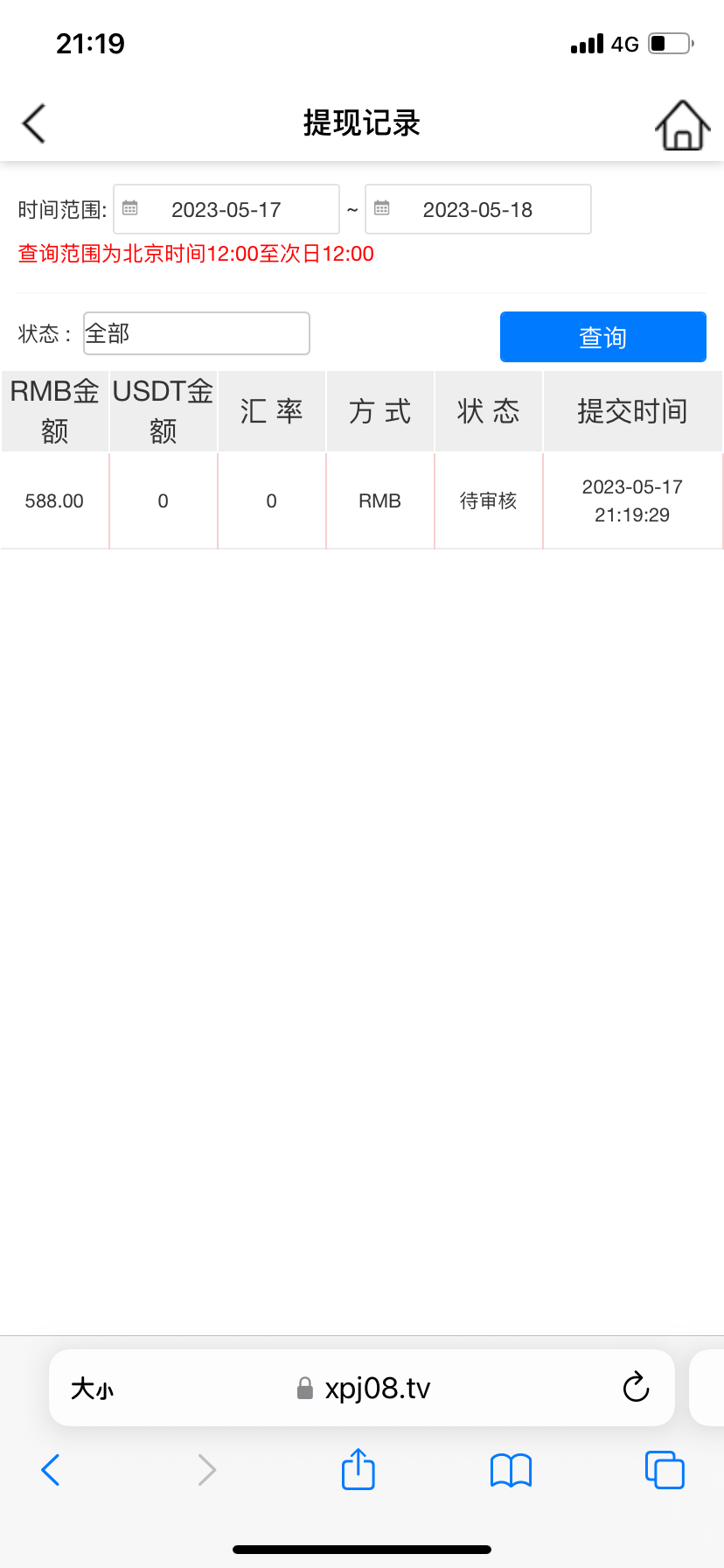The width and height of the screenshot is (724, 1568).
Task: Share this page from Safari's toolbar
Action: coord(359,1469)
